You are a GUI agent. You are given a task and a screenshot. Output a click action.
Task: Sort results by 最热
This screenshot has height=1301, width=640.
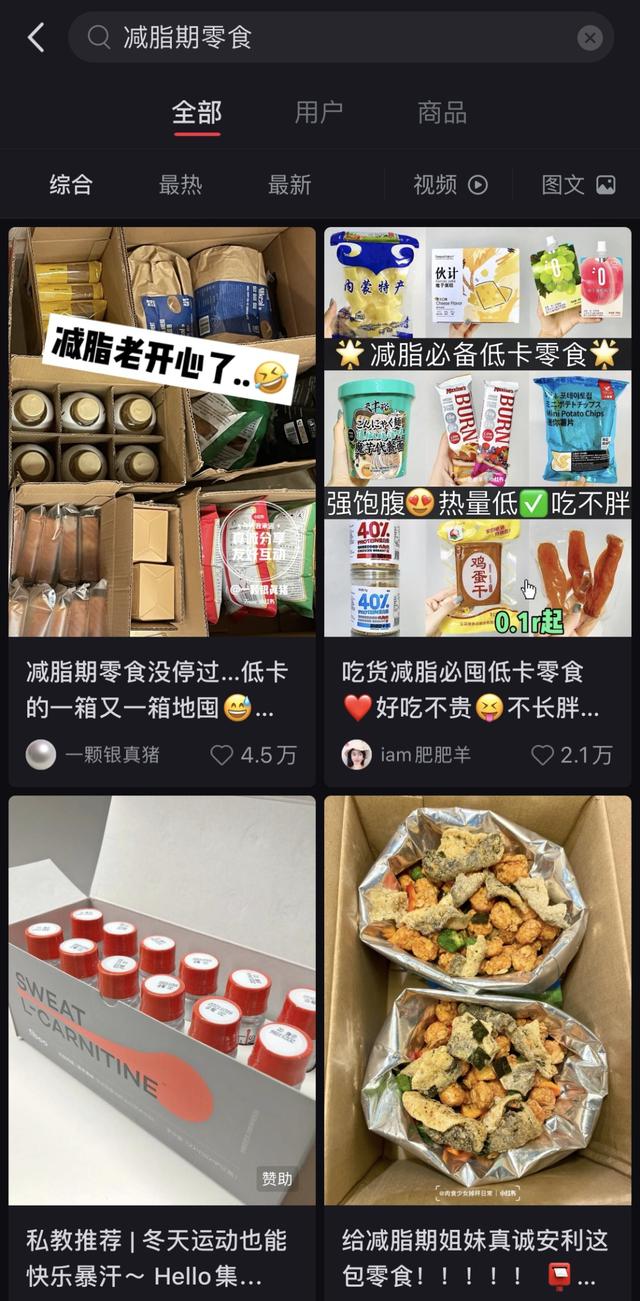[180, 184]
